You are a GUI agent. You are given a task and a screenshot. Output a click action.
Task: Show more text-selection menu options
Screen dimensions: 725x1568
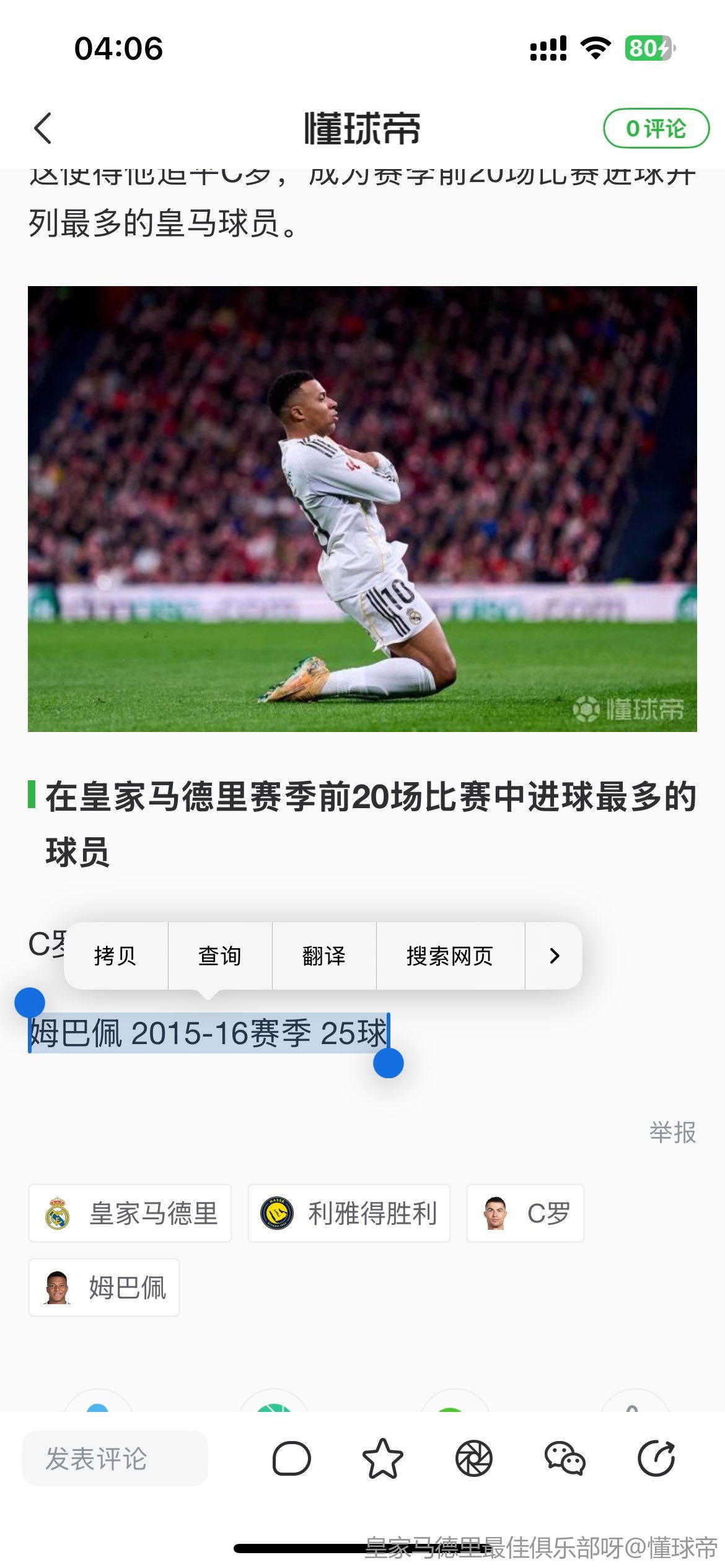[x=554, y=956]
